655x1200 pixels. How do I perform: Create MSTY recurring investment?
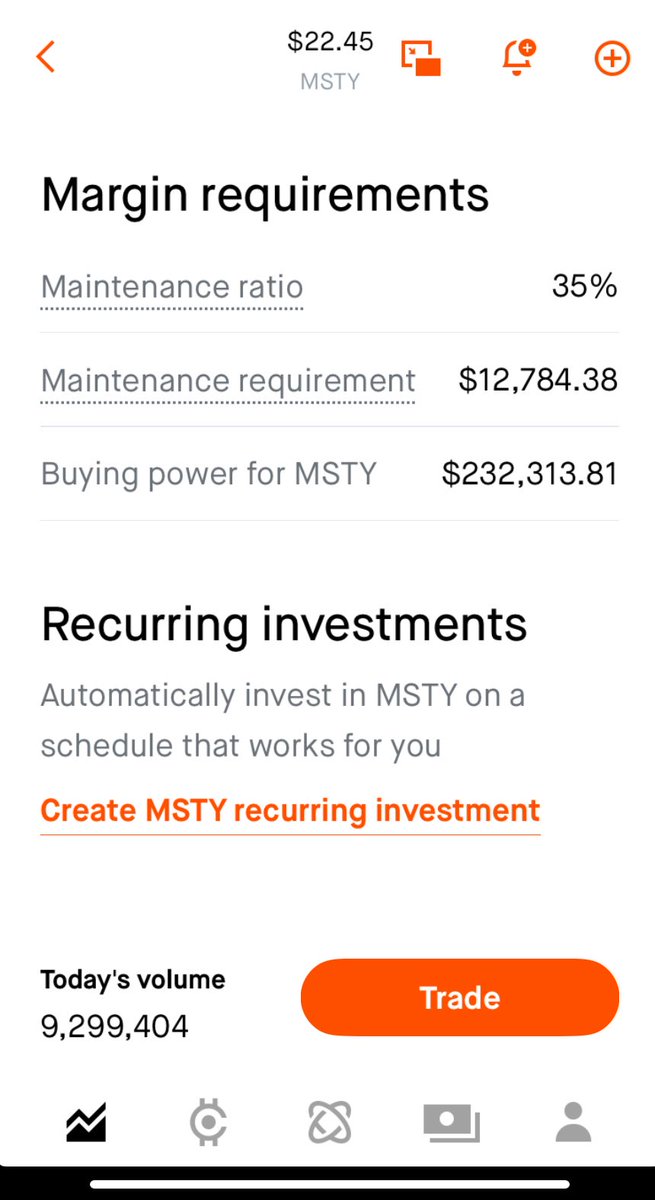(290, 810)
